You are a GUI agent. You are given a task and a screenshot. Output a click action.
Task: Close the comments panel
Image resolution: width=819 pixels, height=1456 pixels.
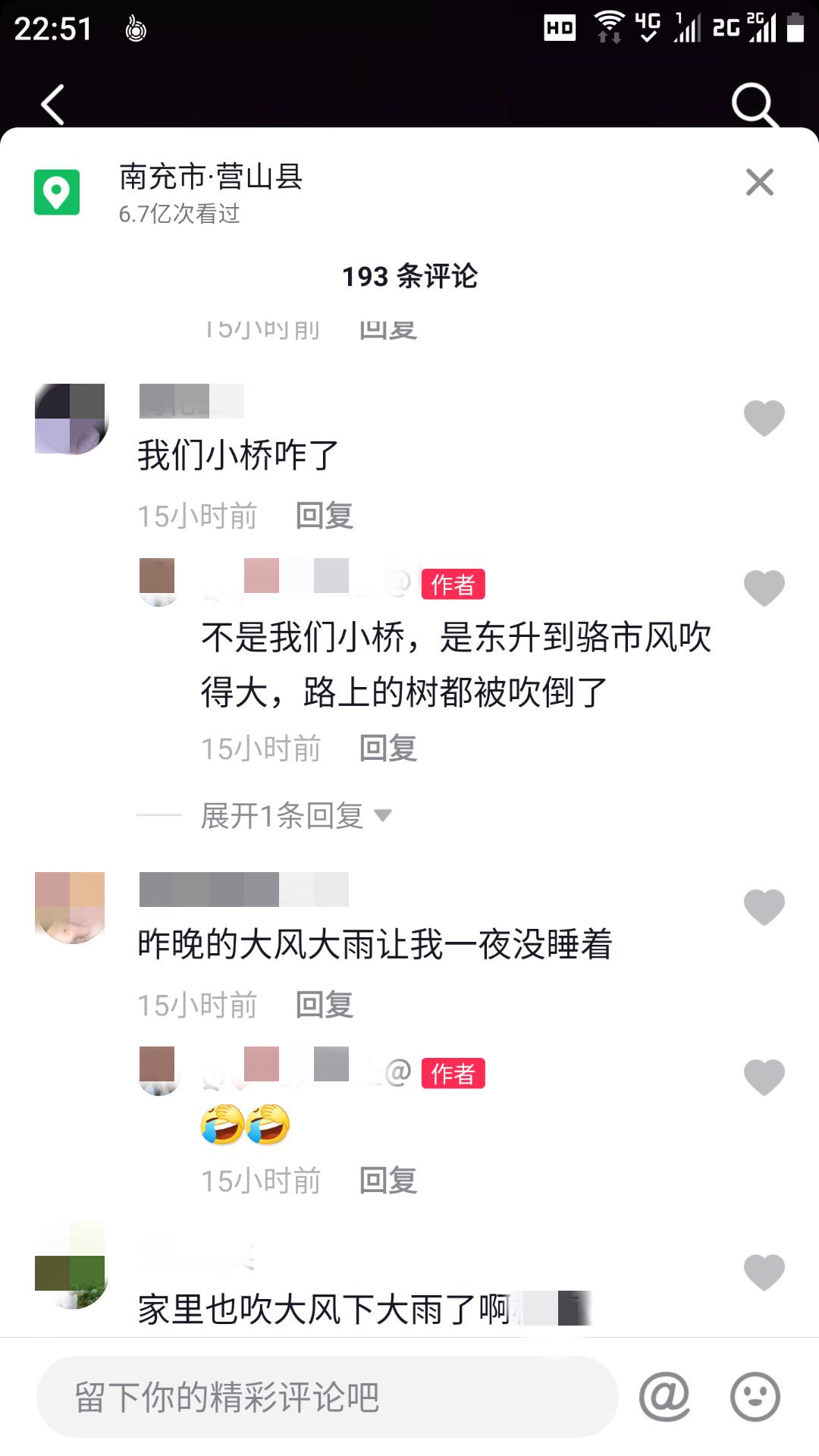(x=759, y=182)
